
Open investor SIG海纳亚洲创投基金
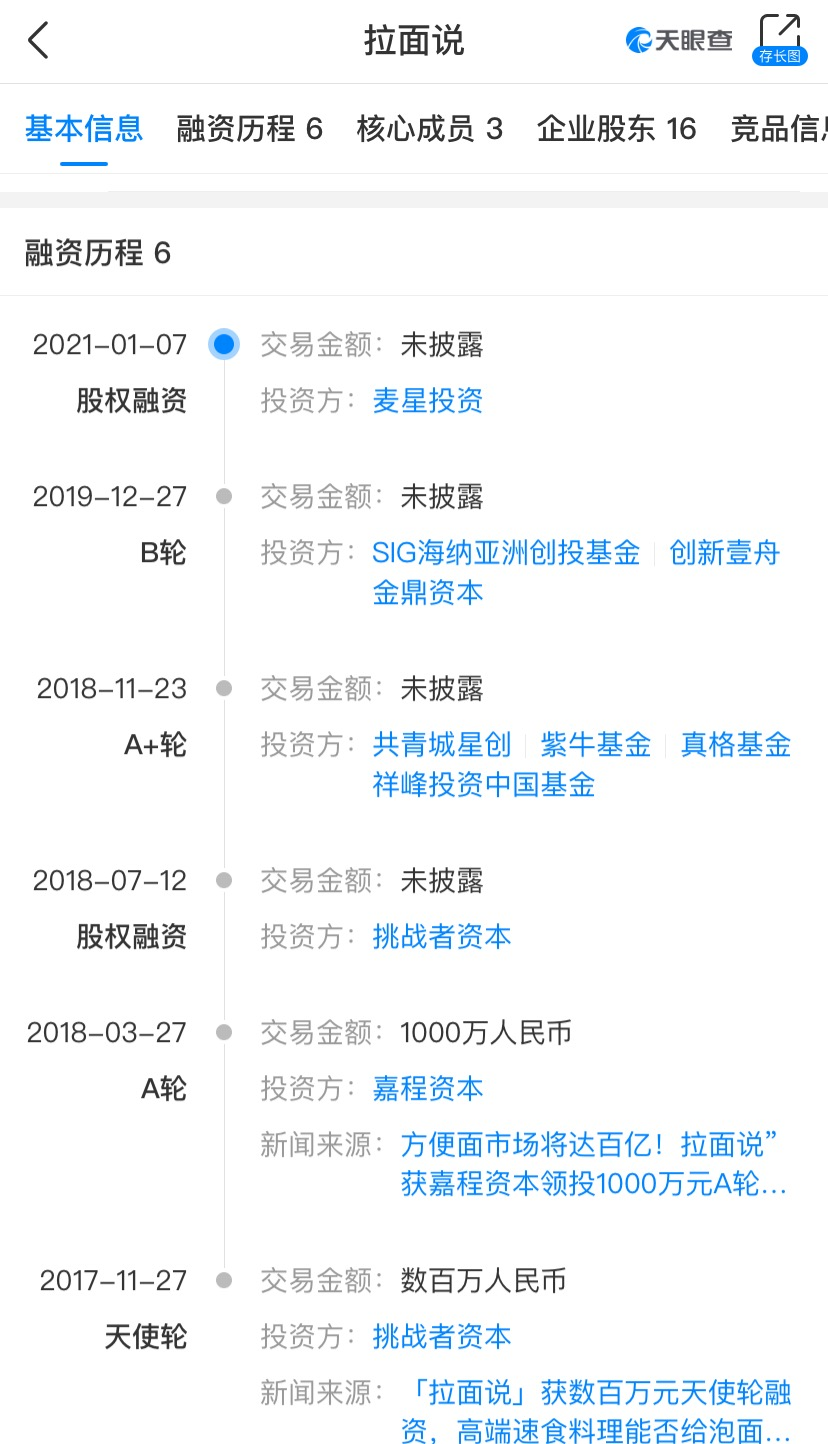pyautogui.click(x=506, y=553)
